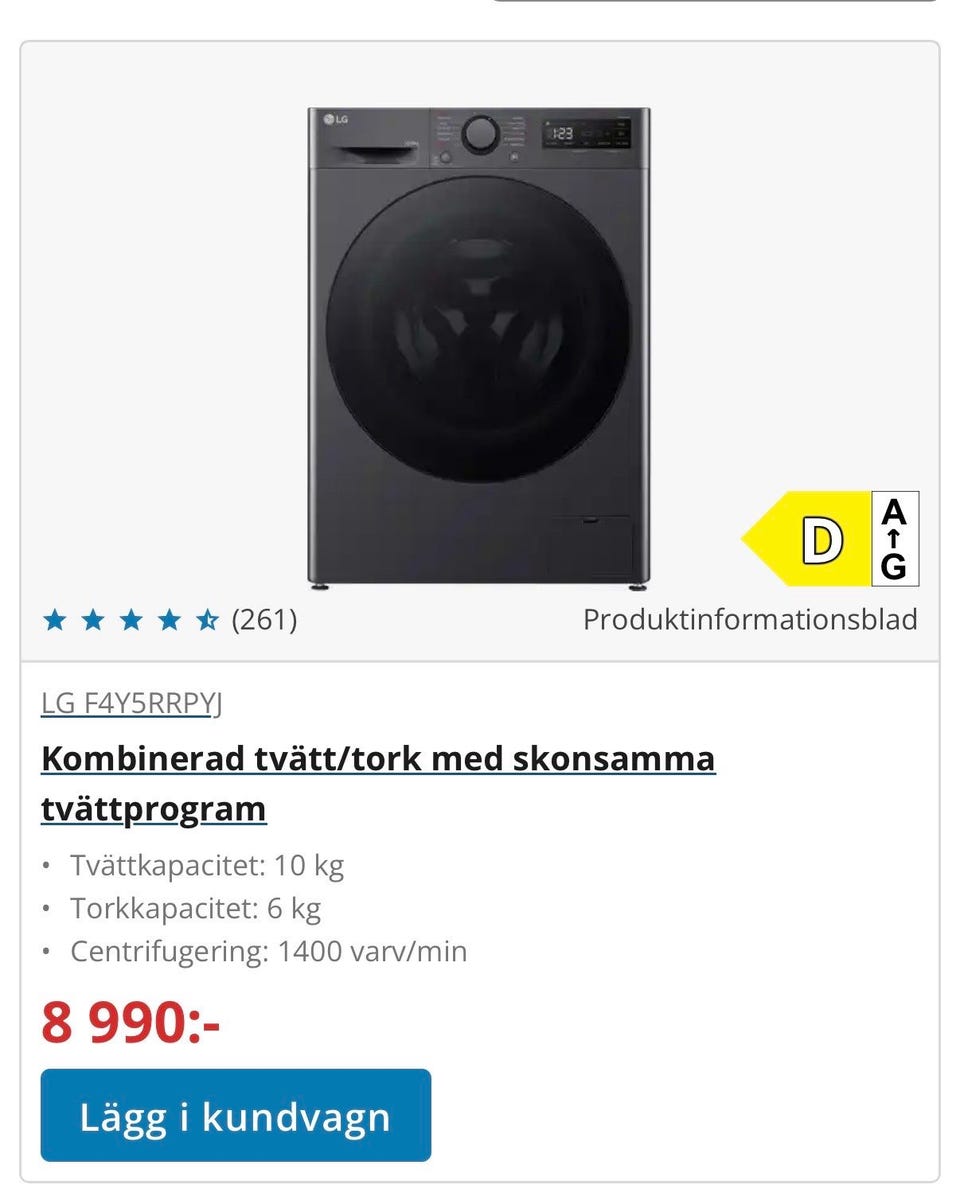Click the third rating star
Screen dimensions: 960x1204
[131, 620]
